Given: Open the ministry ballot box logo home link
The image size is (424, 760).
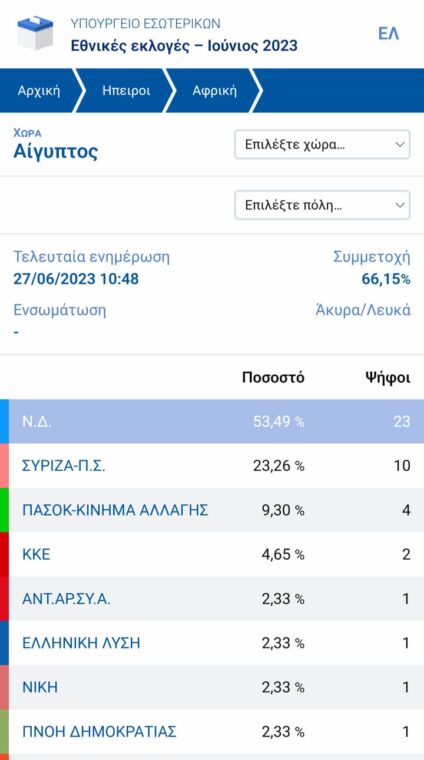Looking at the screenshot, I should coord(35,32).
